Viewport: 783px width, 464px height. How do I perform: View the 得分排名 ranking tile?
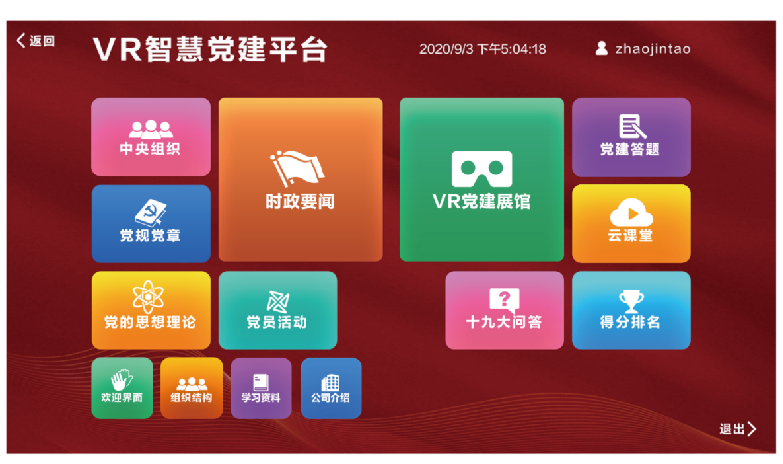(631, 310)
